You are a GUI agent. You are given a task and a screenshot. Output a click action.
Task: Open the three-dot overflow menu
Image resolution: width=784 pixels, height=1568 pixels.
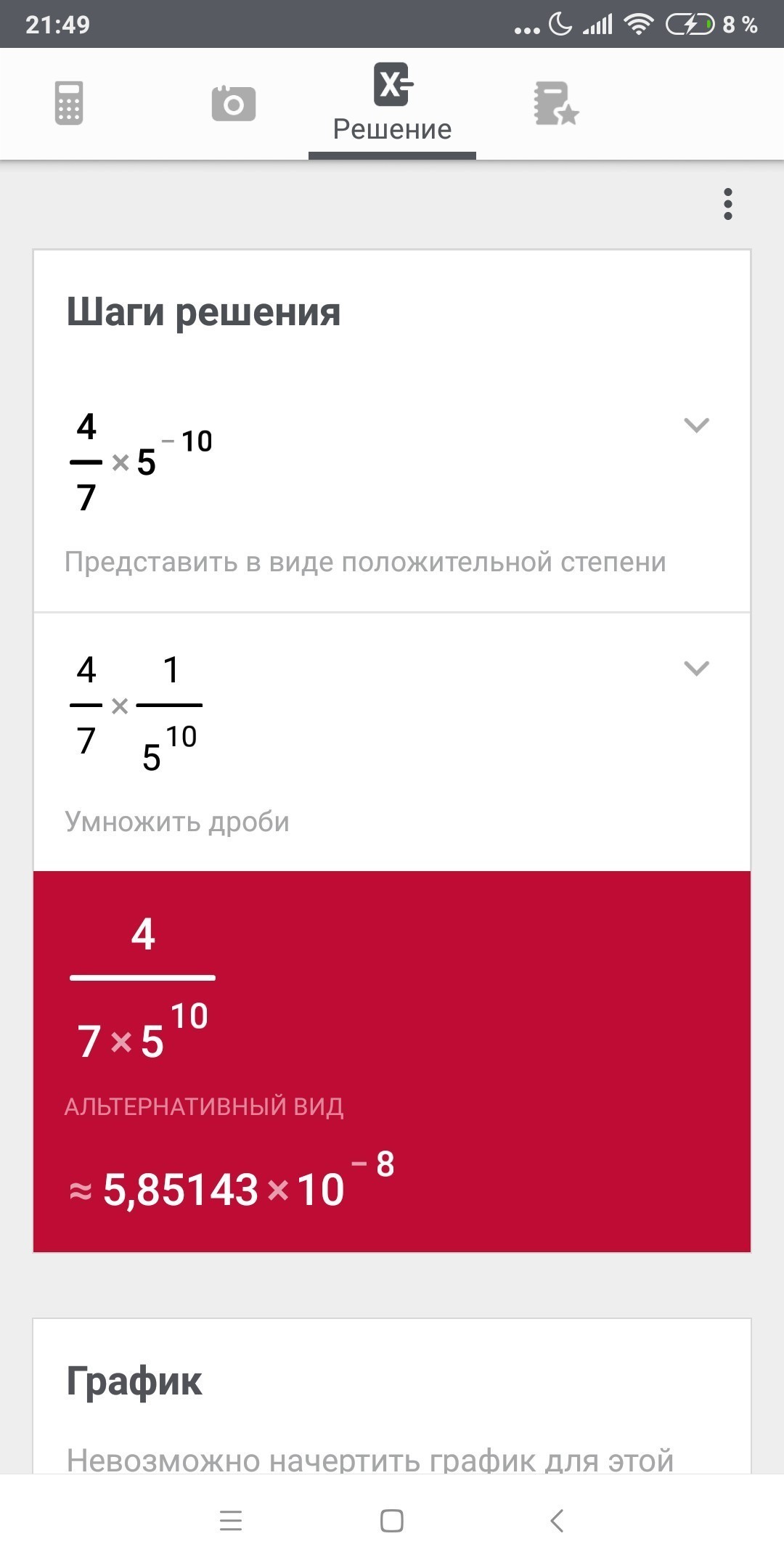coord(727,204)
